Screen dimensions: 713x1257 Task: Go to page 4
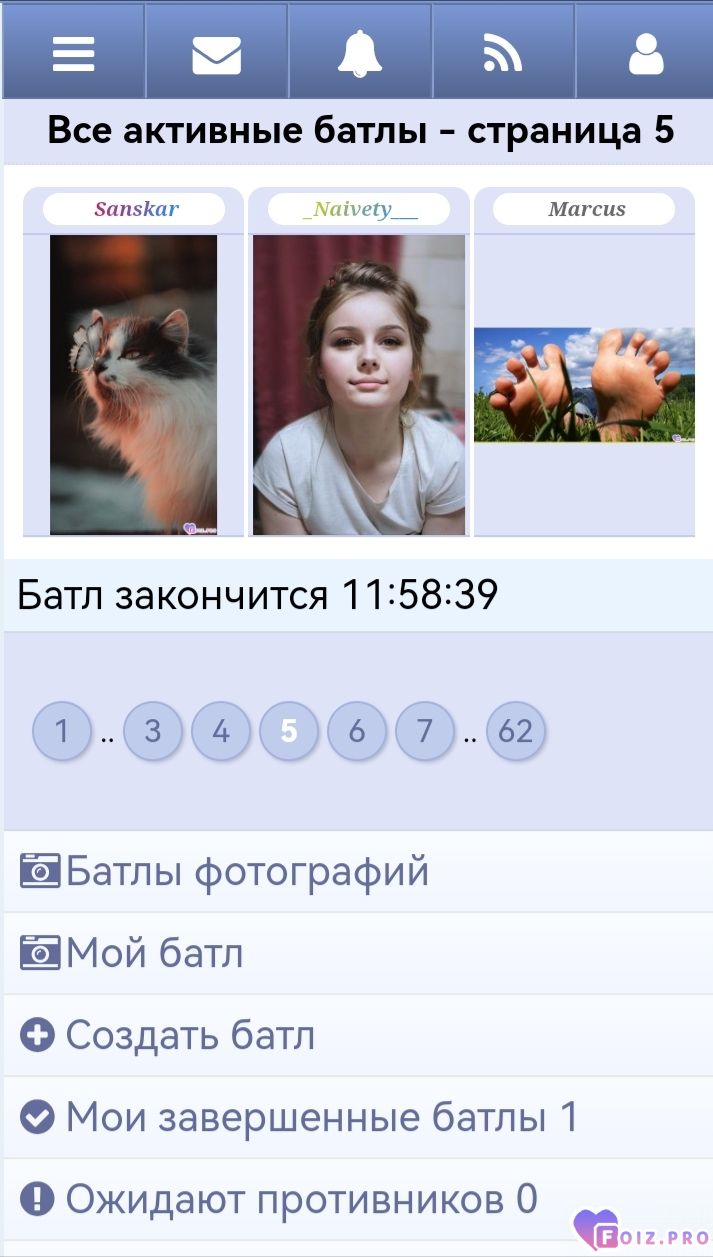221,731
